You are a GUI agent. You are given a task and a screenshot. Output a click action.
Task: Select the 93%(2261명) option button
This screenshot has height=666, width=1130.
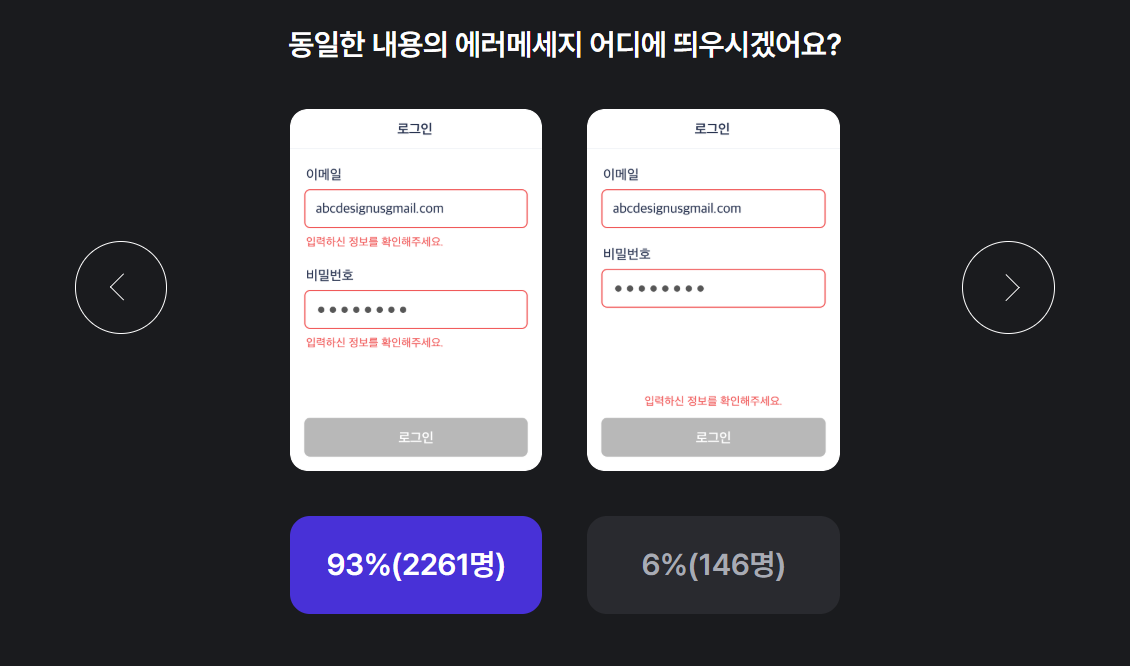[x=416, y=565]
